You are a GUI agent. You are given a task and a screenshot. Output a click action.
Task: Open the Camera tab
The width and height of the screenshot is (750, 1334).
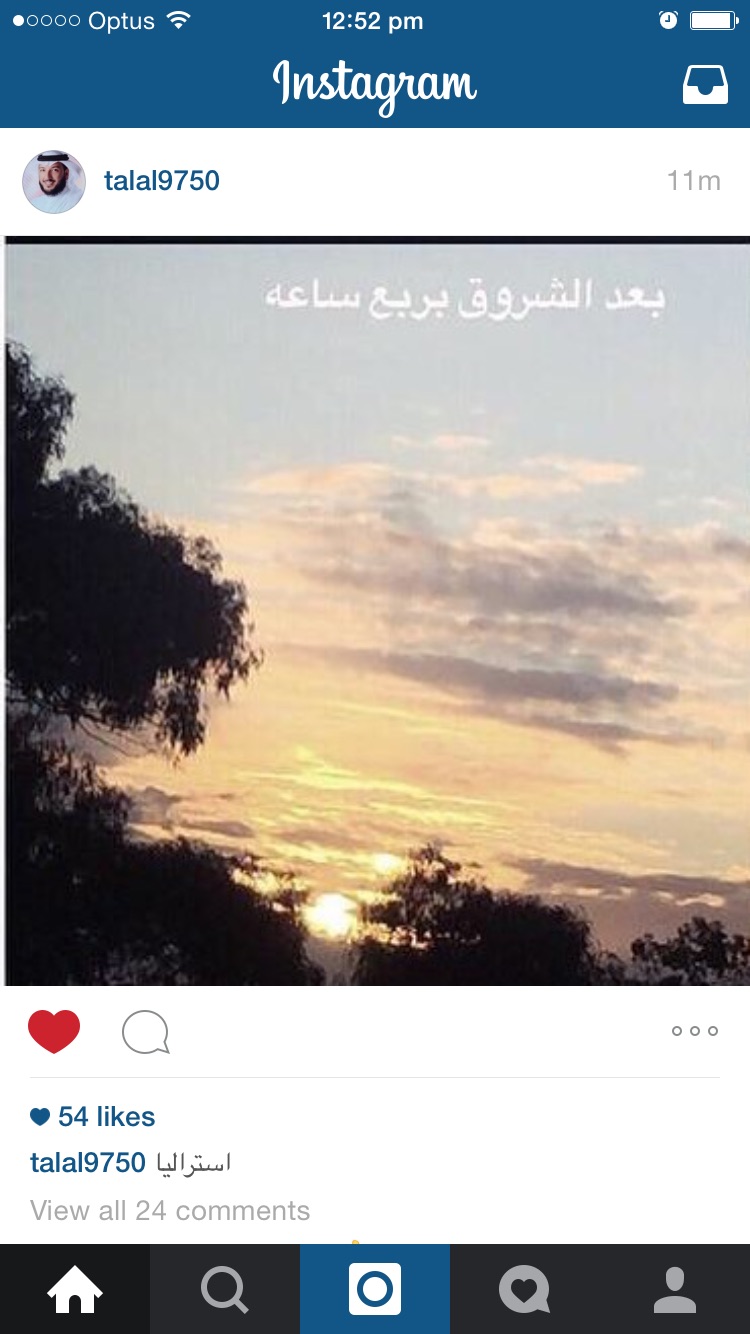click(x=375, y=1289)
